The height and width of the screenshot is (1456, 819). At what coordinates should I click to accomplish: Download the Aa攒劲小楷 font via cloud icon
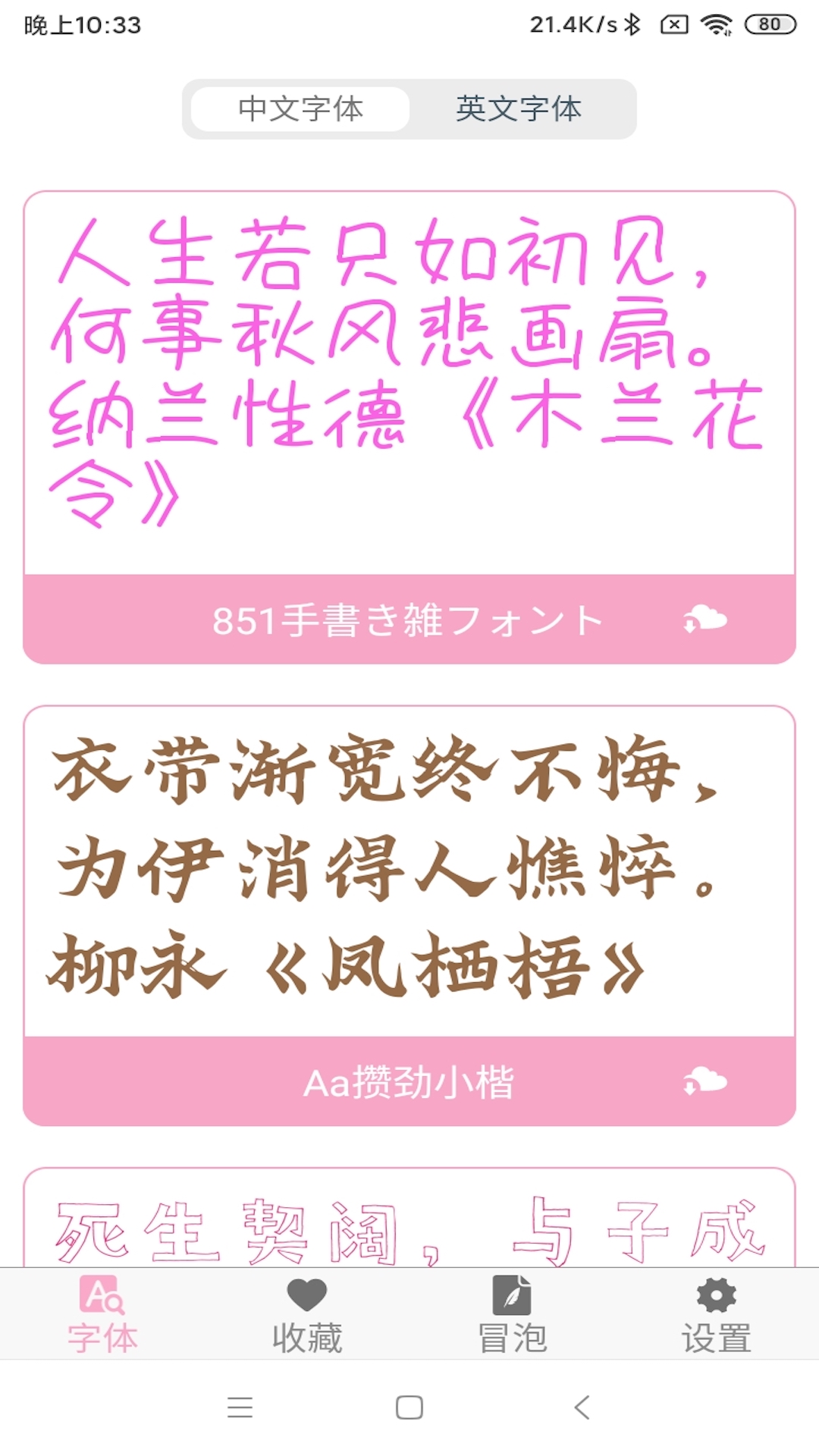704,1081
